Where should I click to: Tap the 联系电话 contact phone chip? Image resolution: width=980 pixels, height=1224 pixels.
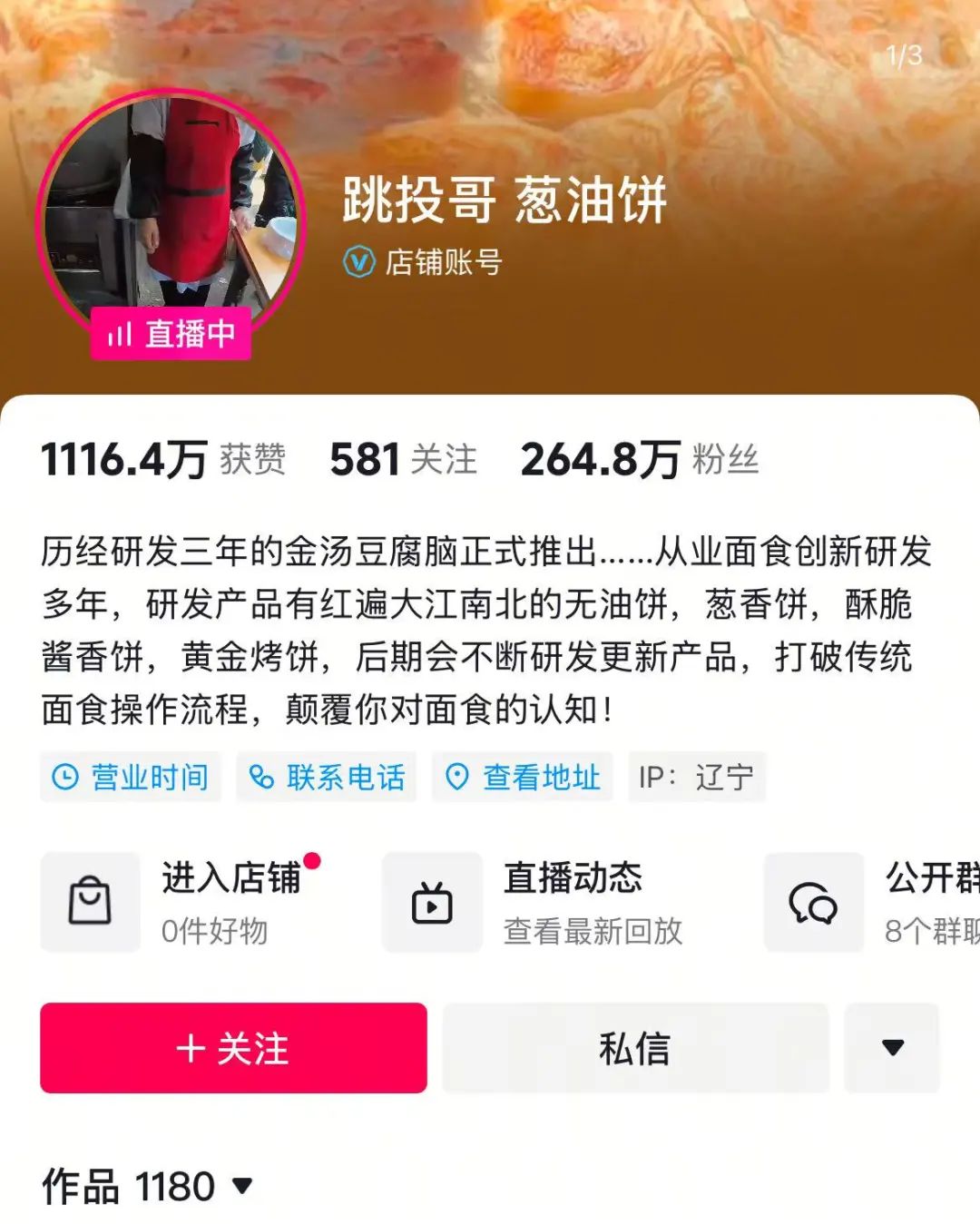327,778
